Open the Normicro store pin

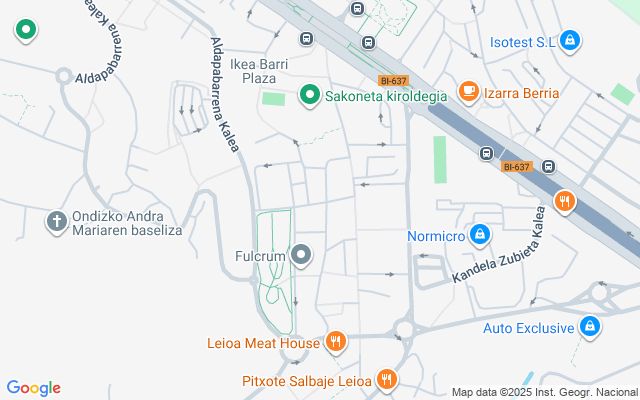tap(481, 236)
